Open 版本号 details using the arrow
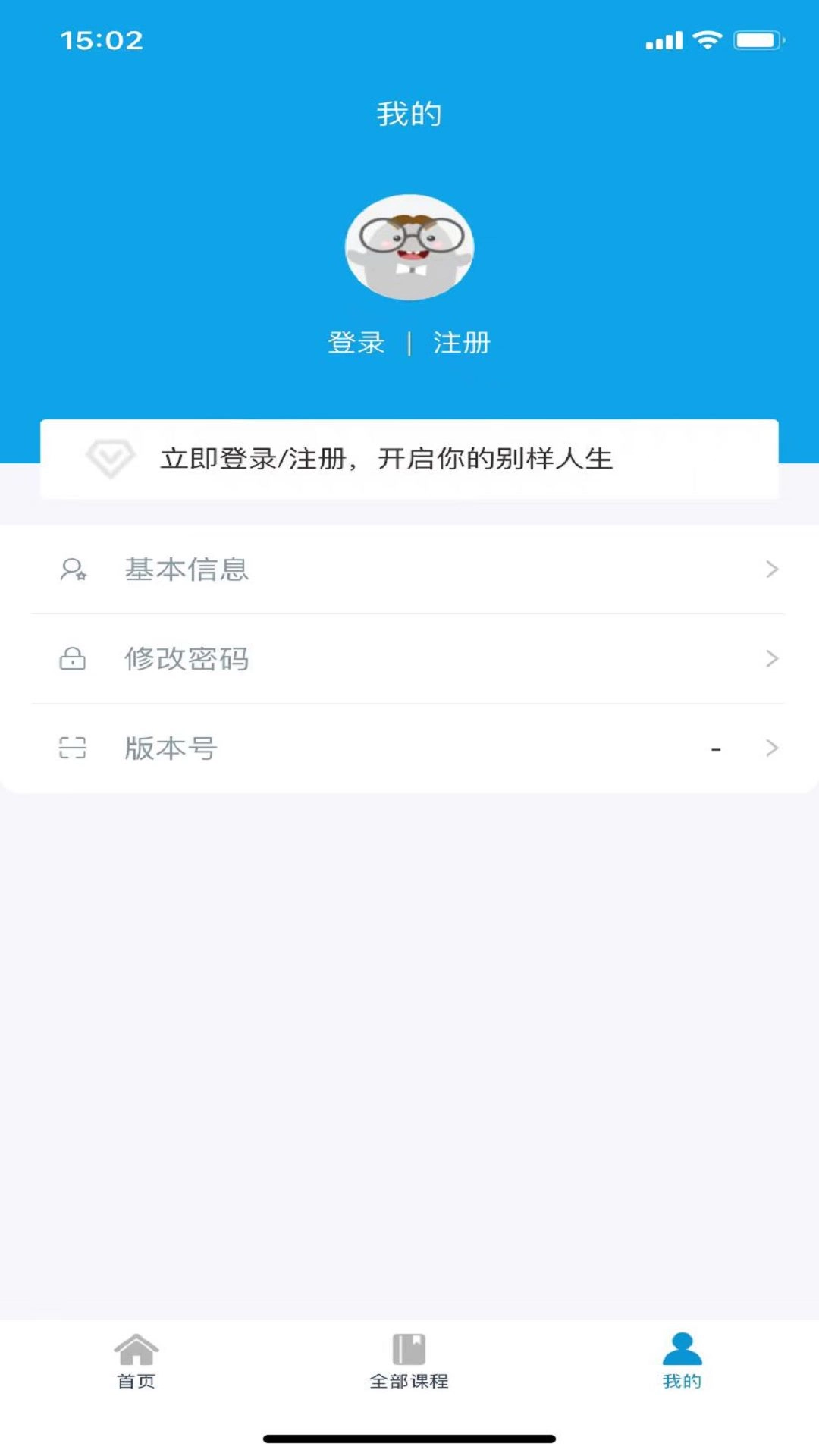 point(771,748)
